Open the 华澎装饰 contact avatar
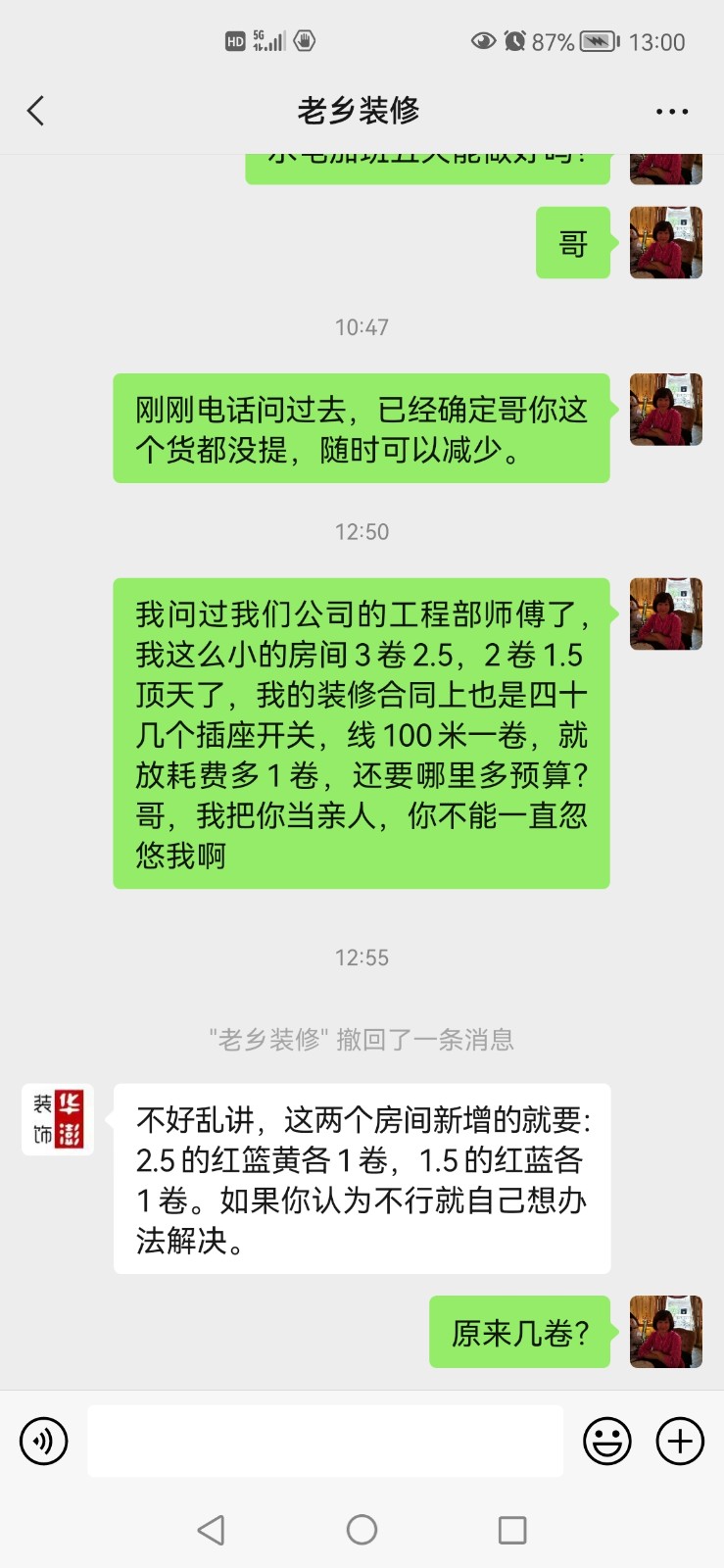 point(58,1119)
